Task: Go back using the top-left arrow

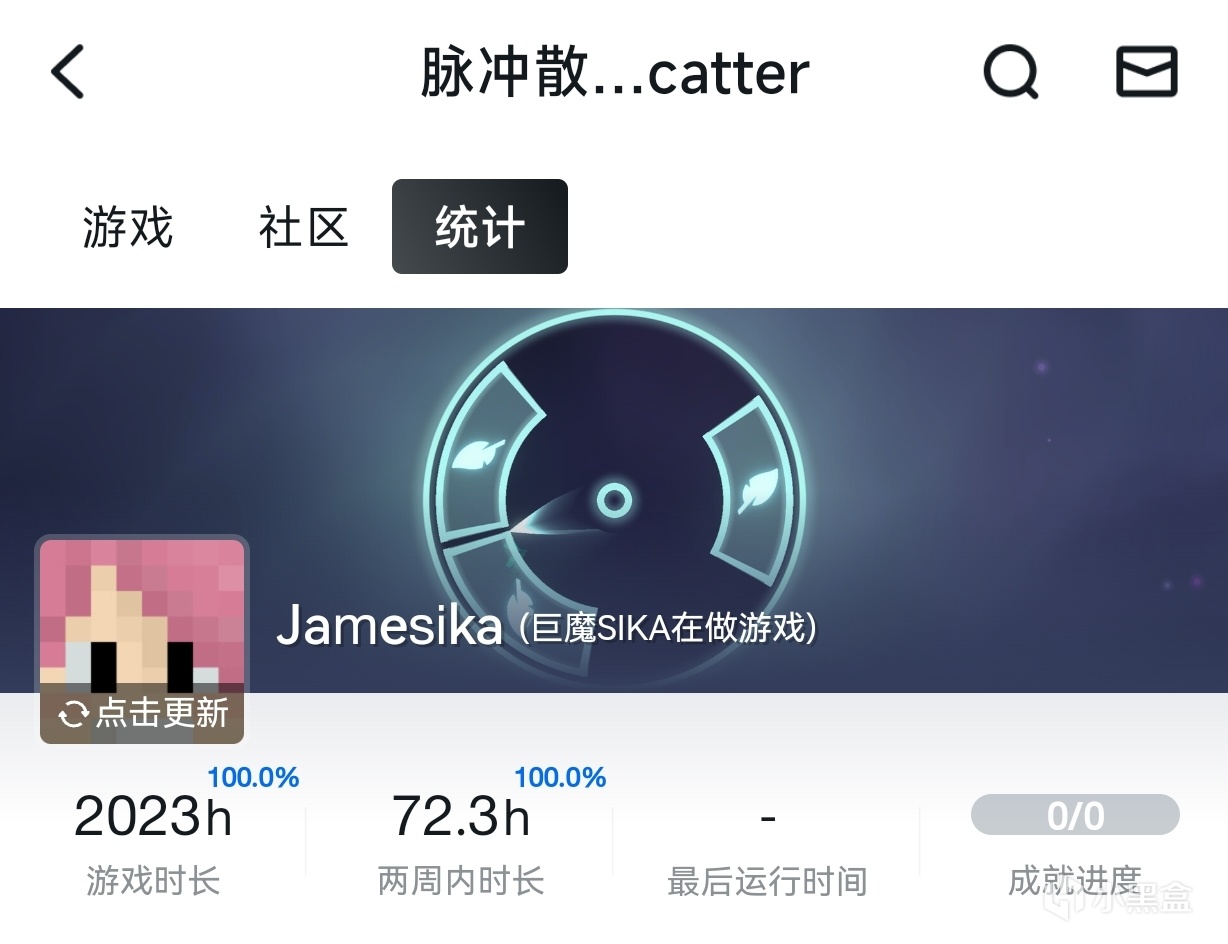Action: click(68, 72)
